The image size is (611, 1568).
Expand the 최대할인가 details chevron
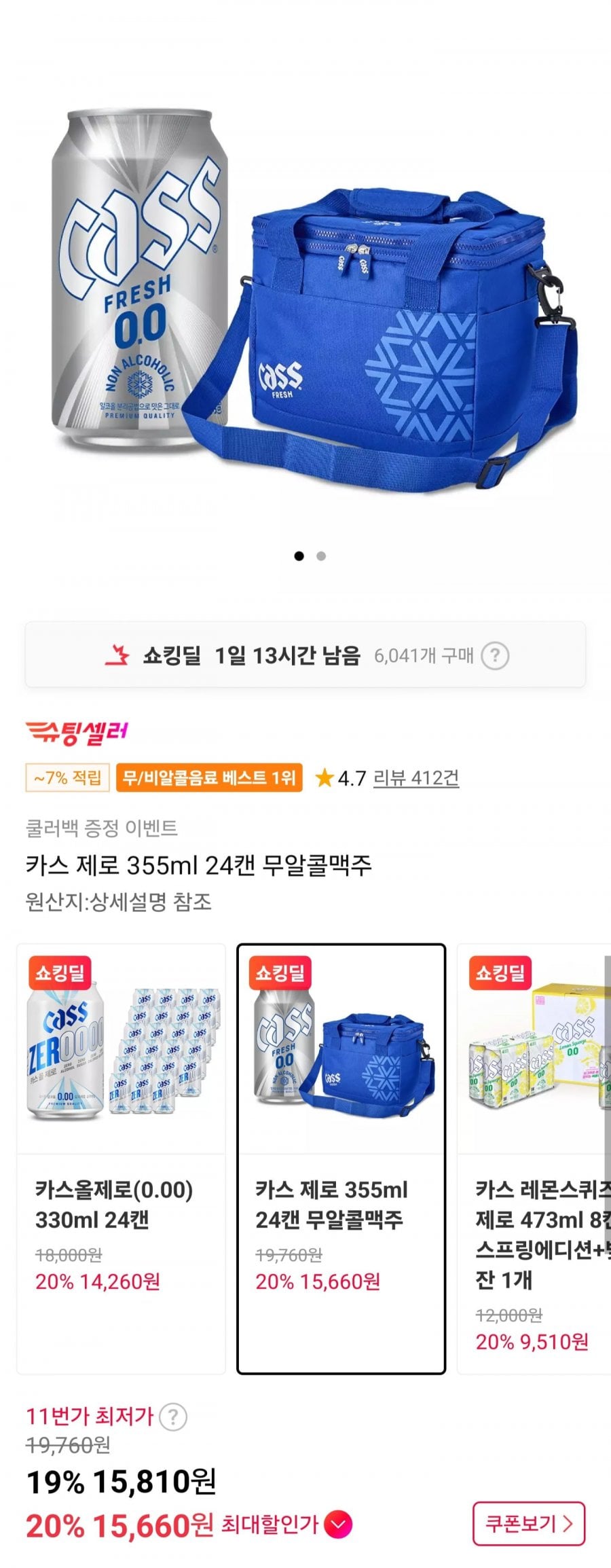pos(338,1525)
